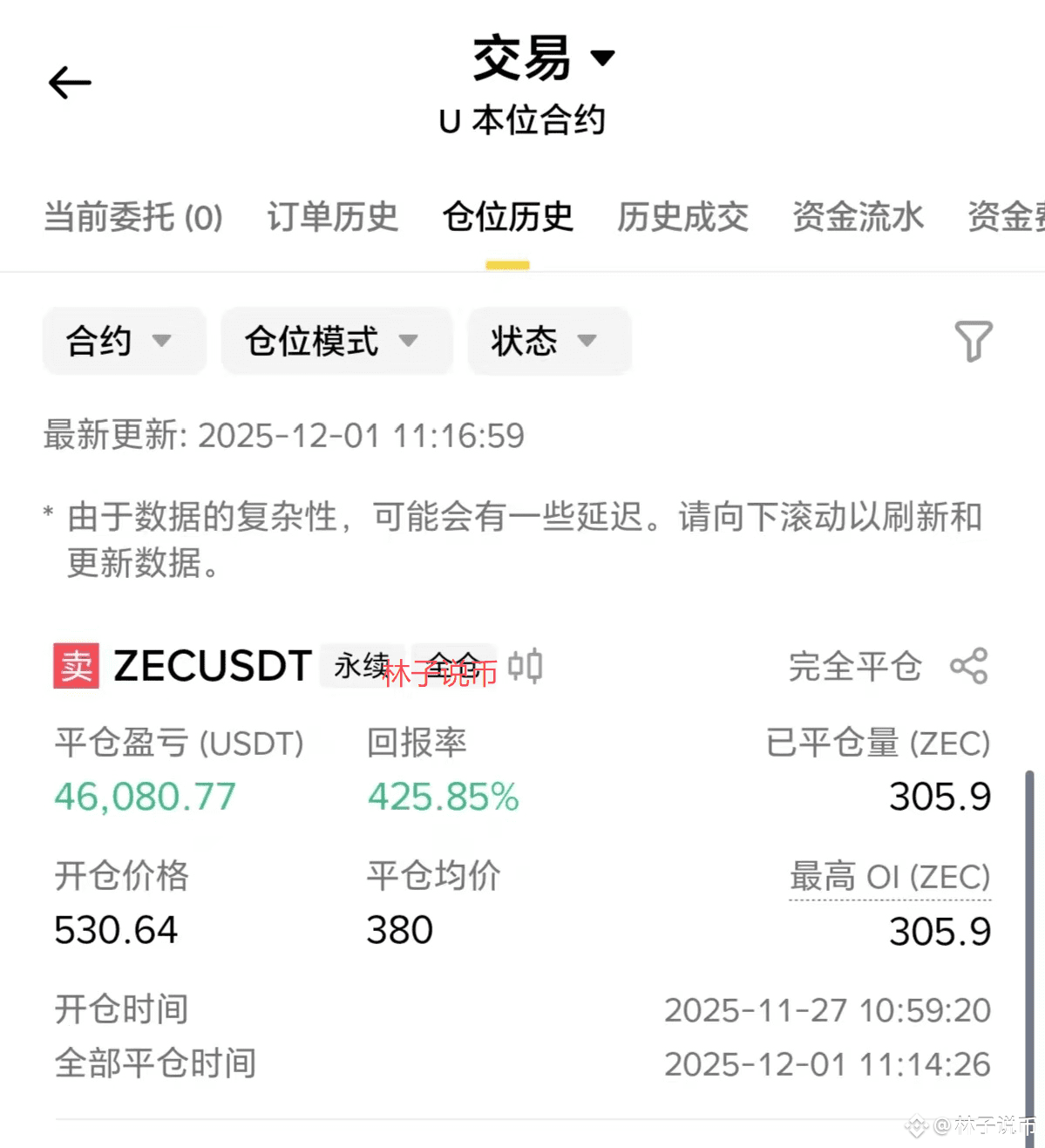Image resolution: width=1045 pixels, height=1148 pixels.
Task: Go back using the arrow icon
Action: coord(70,83)
